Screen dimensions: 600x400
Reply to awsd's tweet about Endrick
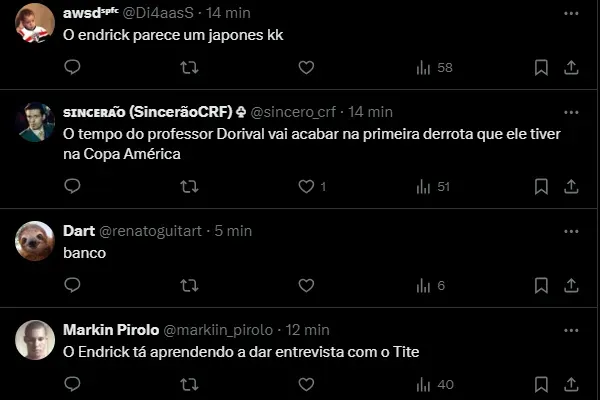pyautogui.click(x=72, y=67)
